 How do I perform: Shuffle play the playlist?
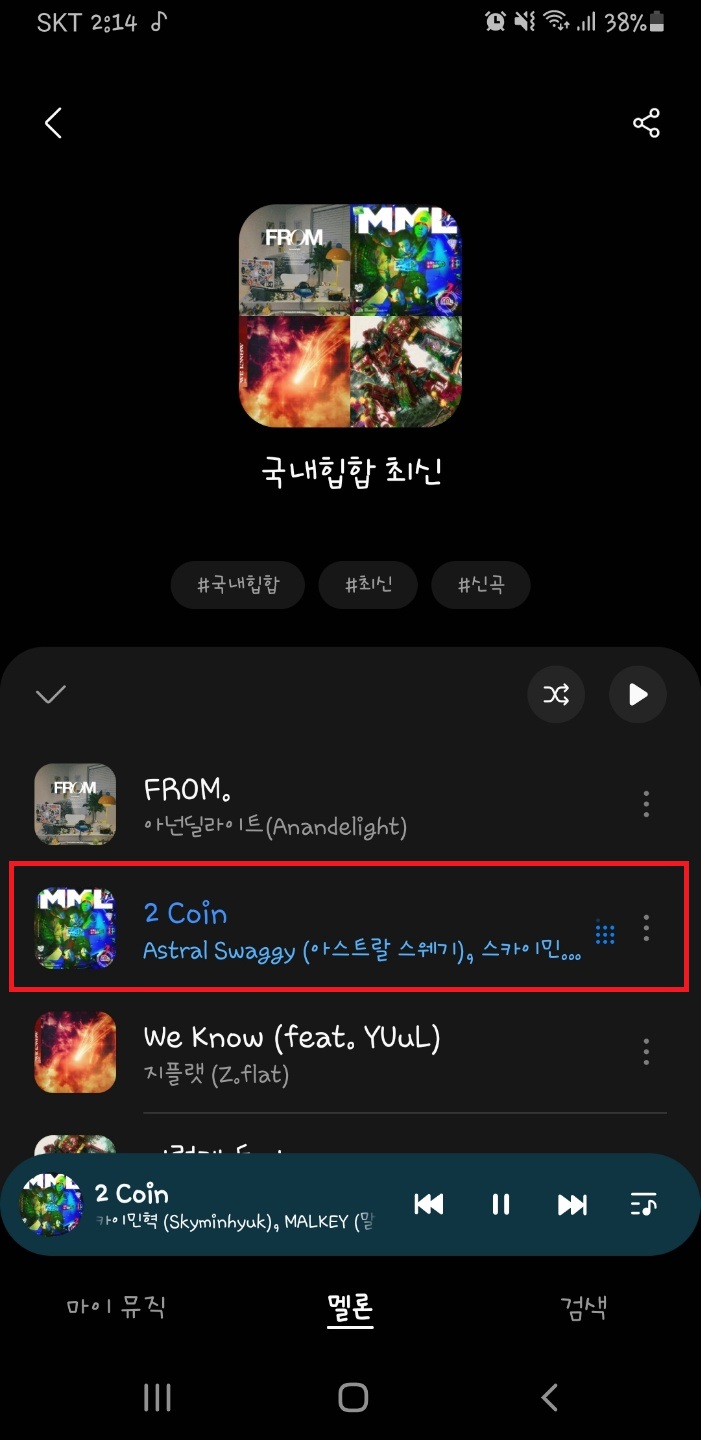coord(556,694)
